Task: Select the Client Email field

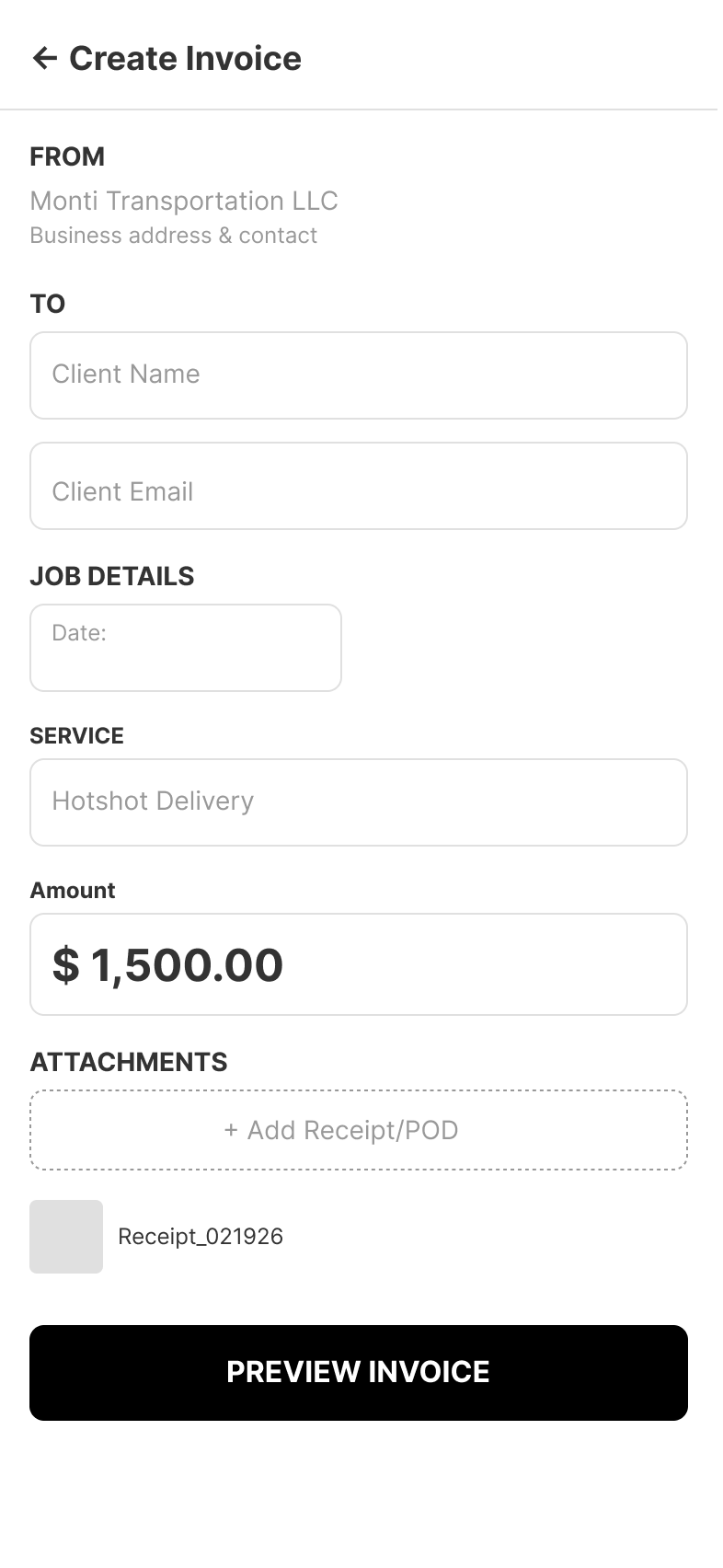Action: 359,486
